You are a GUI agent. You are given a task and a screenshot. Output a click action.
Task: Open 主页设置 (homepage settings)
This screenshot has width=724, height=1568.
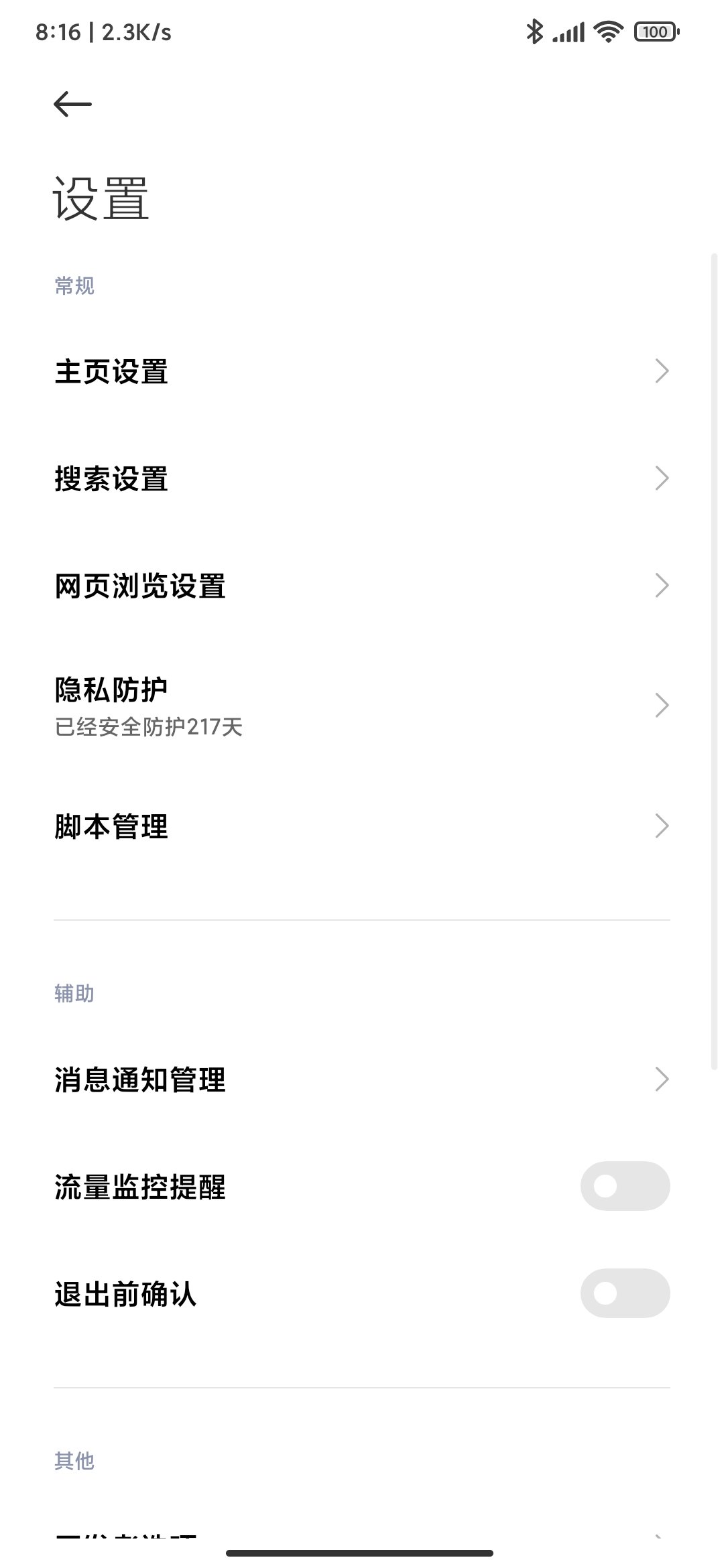pos(362,371)
